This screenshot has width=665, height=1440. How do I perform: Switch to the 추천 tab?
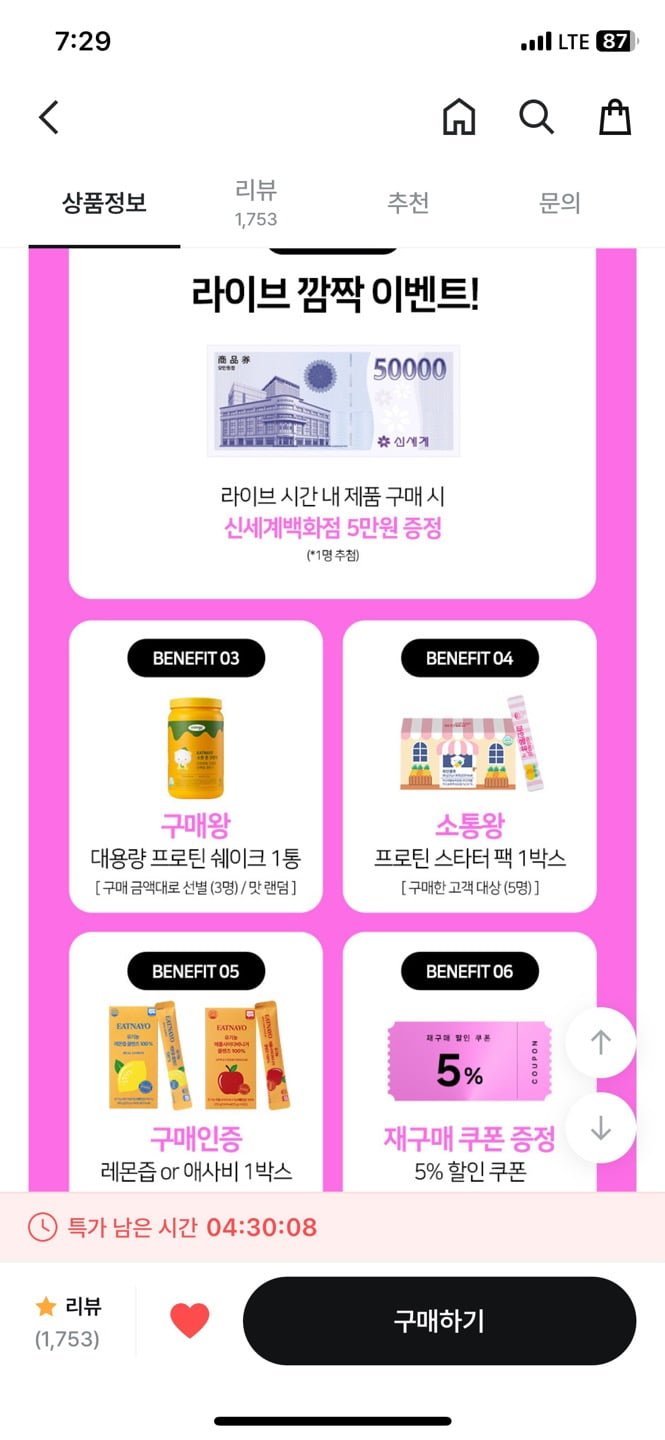408,203
